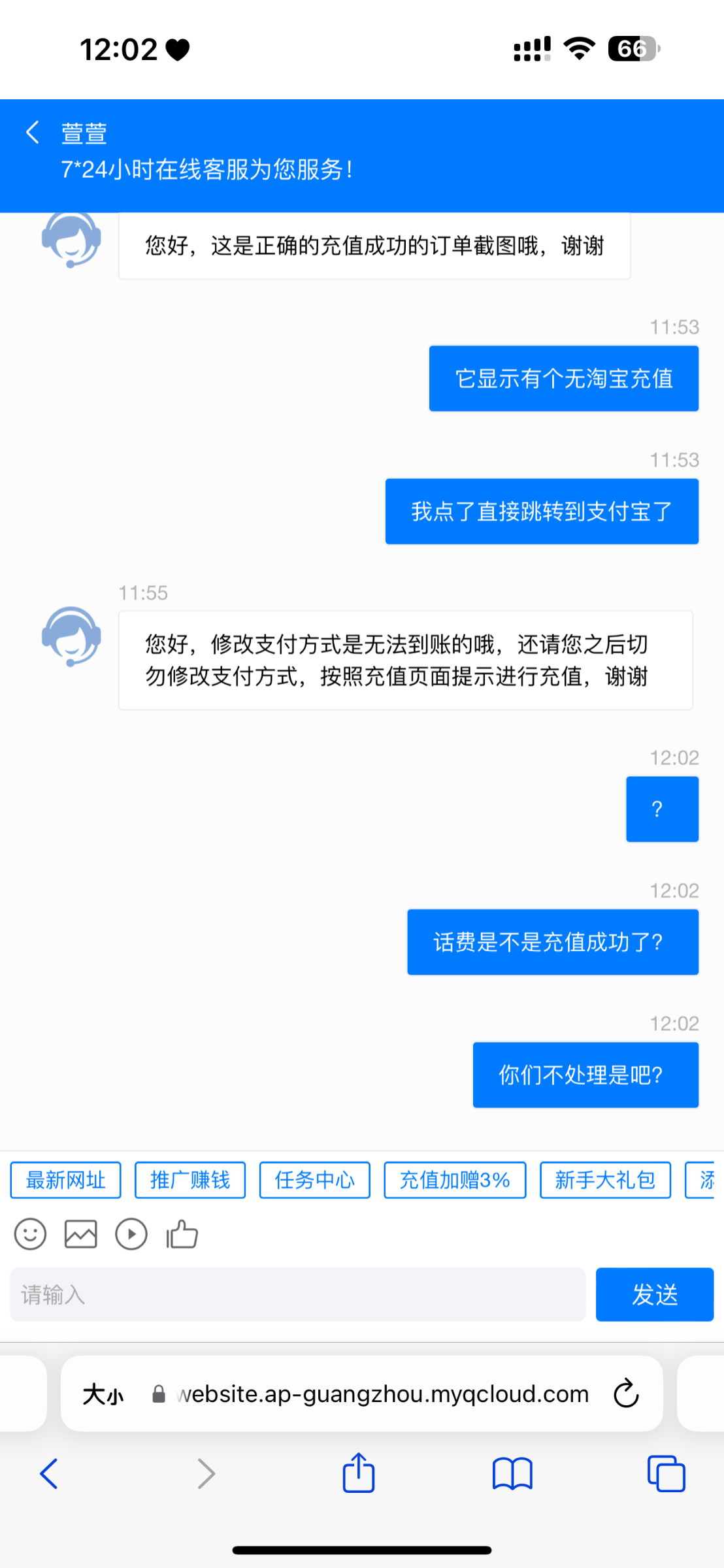Open the 新手大礼包 shortcut
Screen dimensions: 724x1568
[605, 1180]
